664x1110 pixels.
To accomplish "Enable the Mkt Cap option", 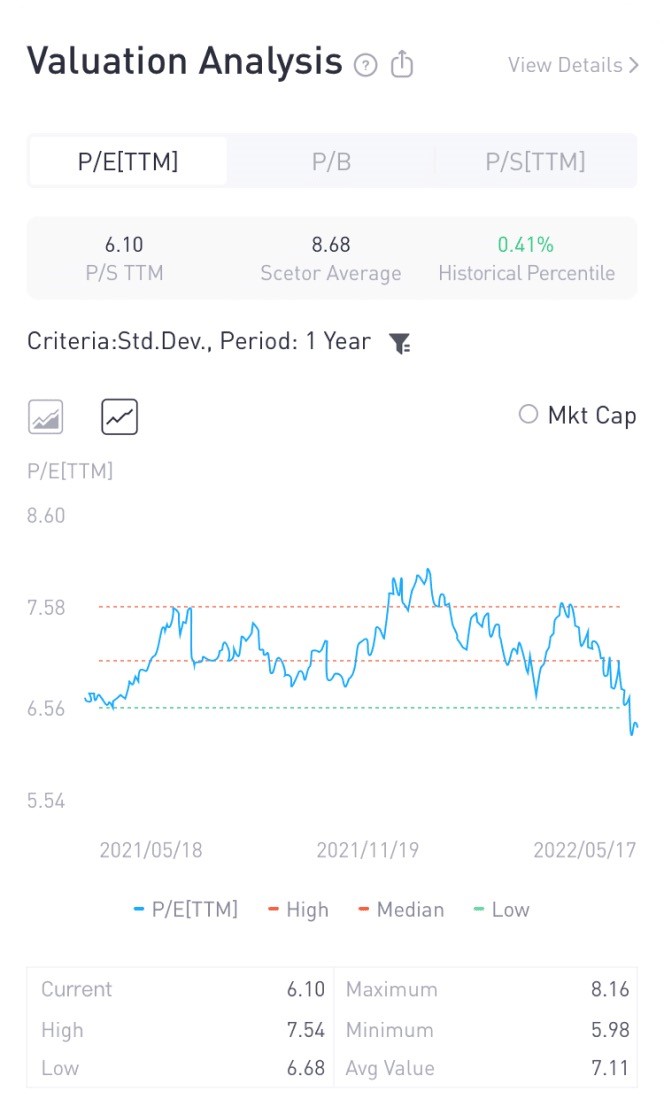I will tap(529, 414).
